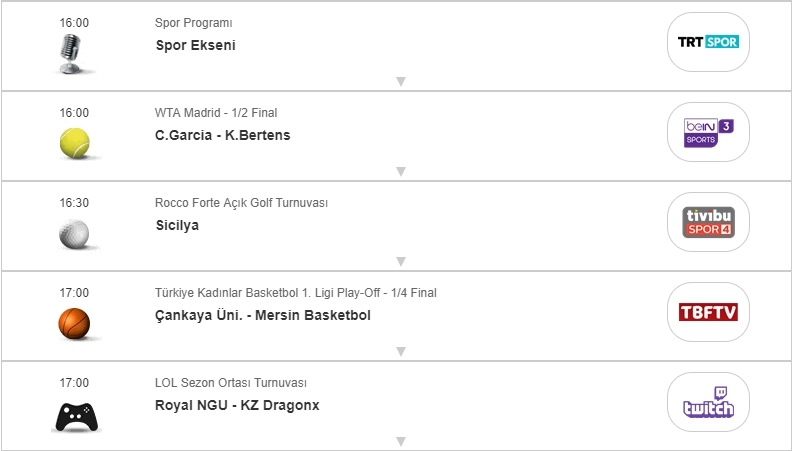Expand details under Çankaya Üni. - Mersin Basketbol
The image size is (793, 451).
click(x=400, y=352)
